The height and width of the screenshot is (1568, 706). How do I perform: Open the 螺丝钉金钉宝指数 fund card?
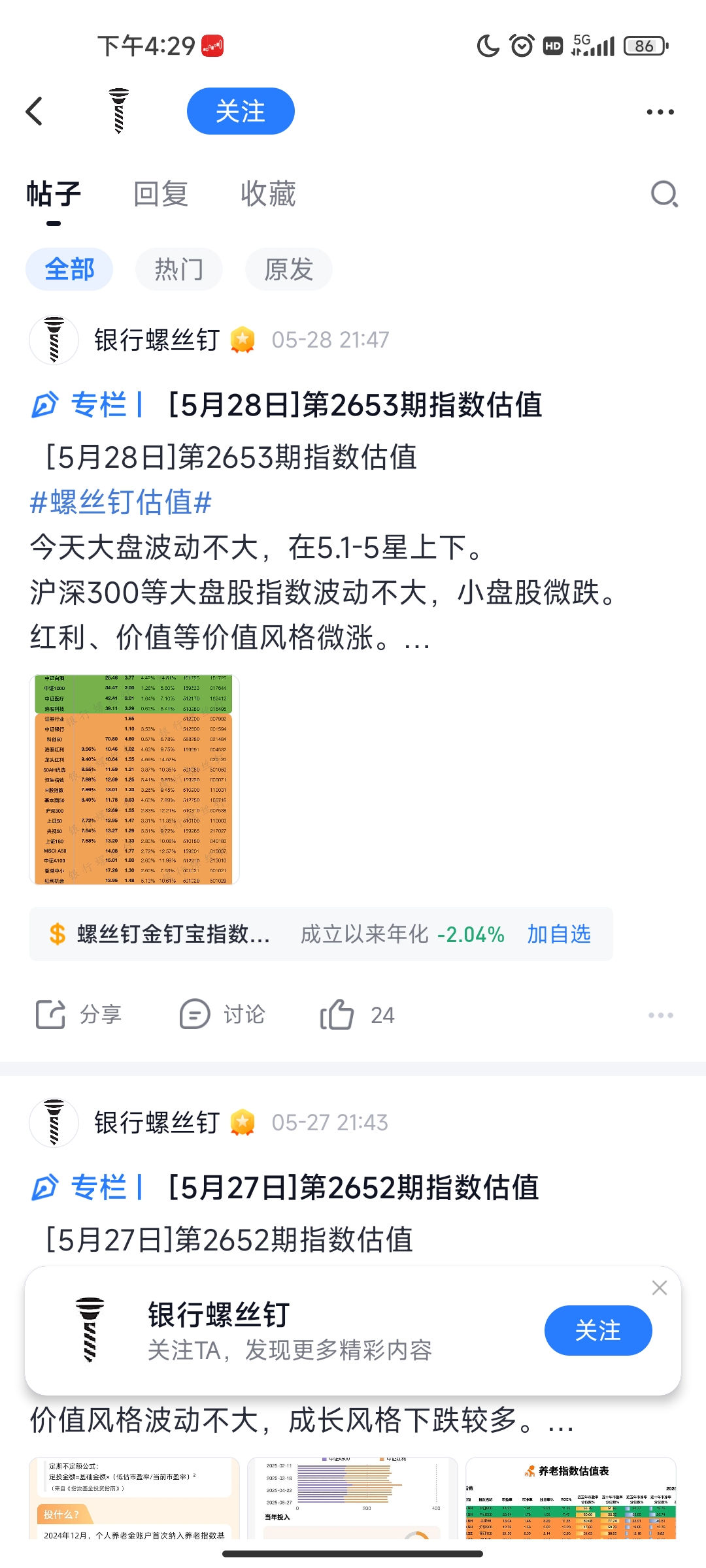pos(173,934)
